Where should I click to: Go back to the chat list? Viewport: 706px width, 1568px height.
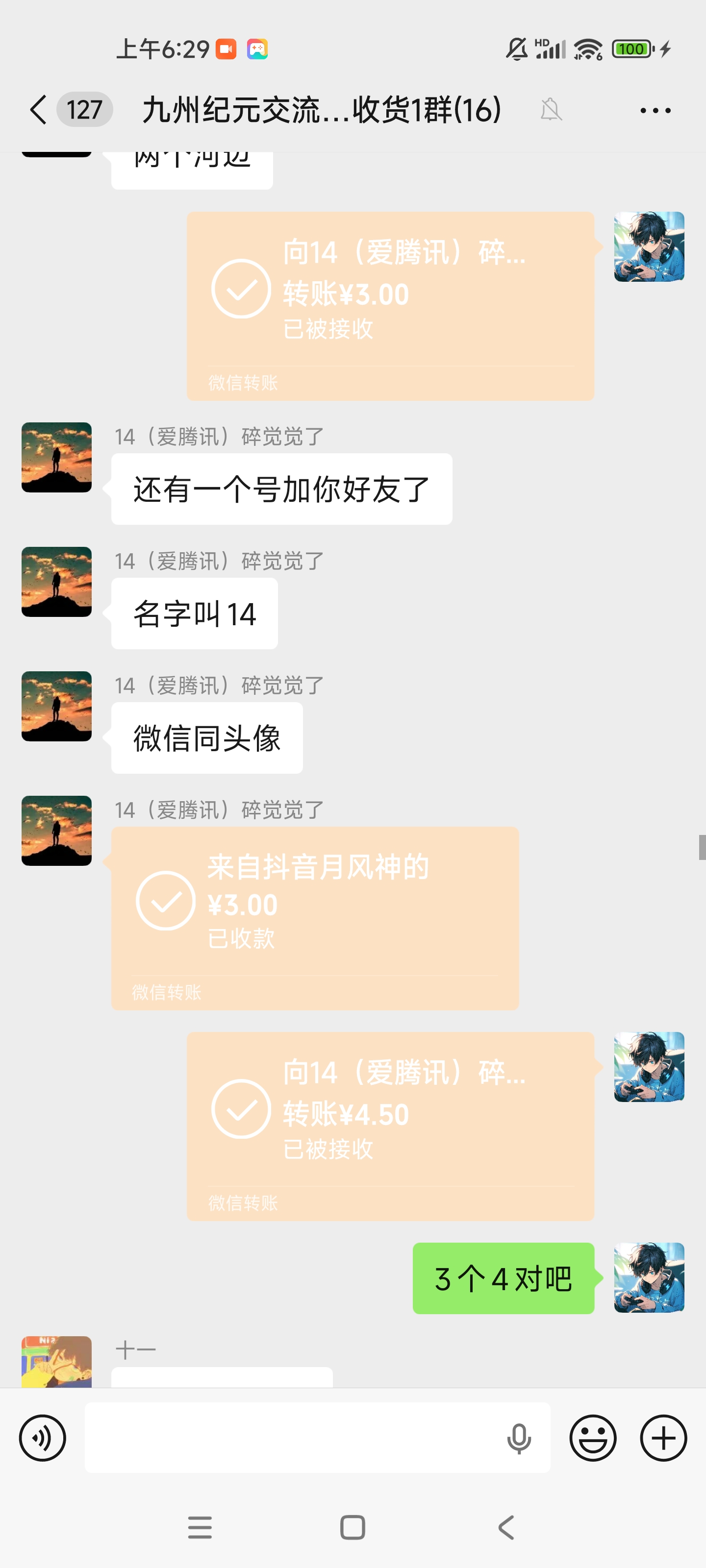[38, 110]
